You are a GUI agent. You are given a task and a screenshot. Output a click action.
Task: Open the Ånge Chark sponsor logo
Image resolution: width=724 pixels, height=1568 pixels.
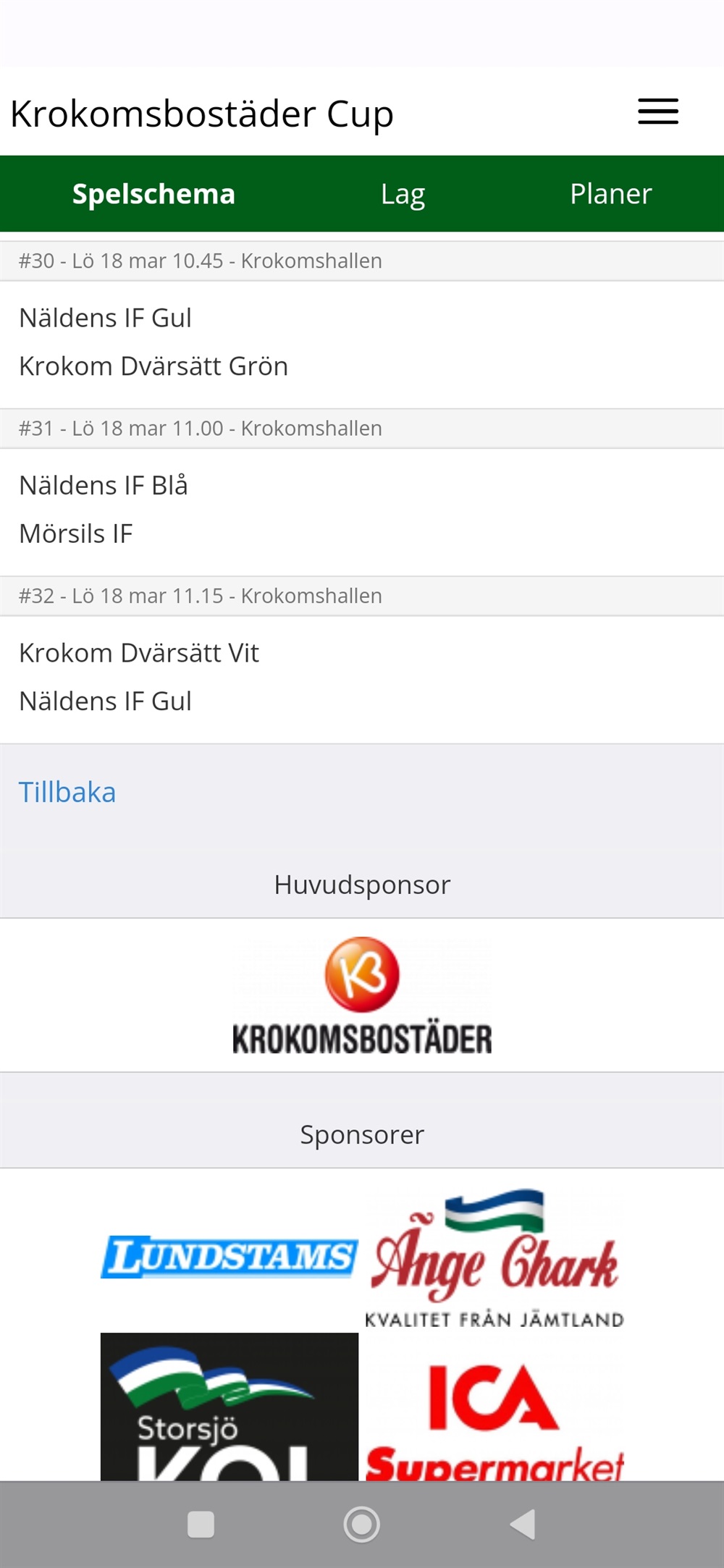[494, 1257]
